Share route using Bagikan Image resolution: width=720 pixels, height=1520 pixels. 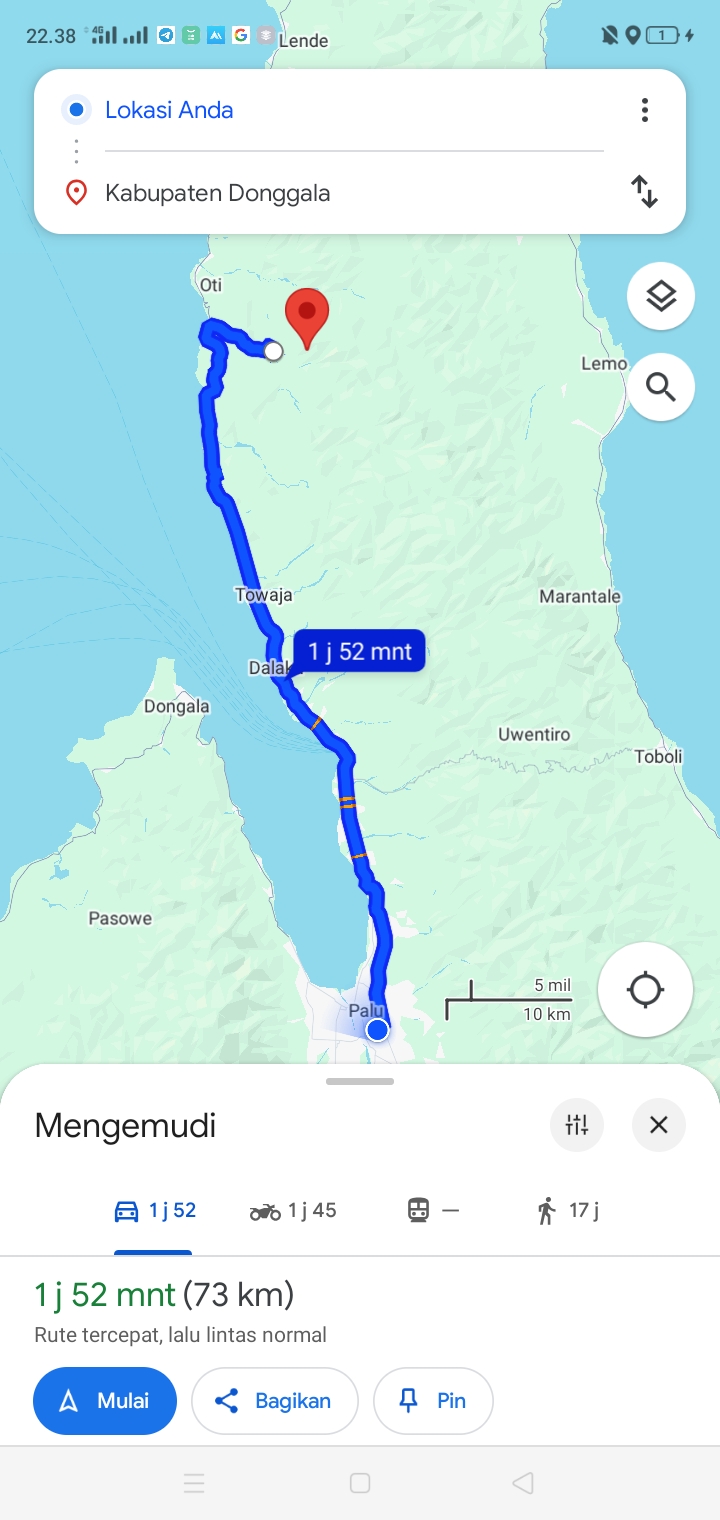click(x=275, y=1401)
